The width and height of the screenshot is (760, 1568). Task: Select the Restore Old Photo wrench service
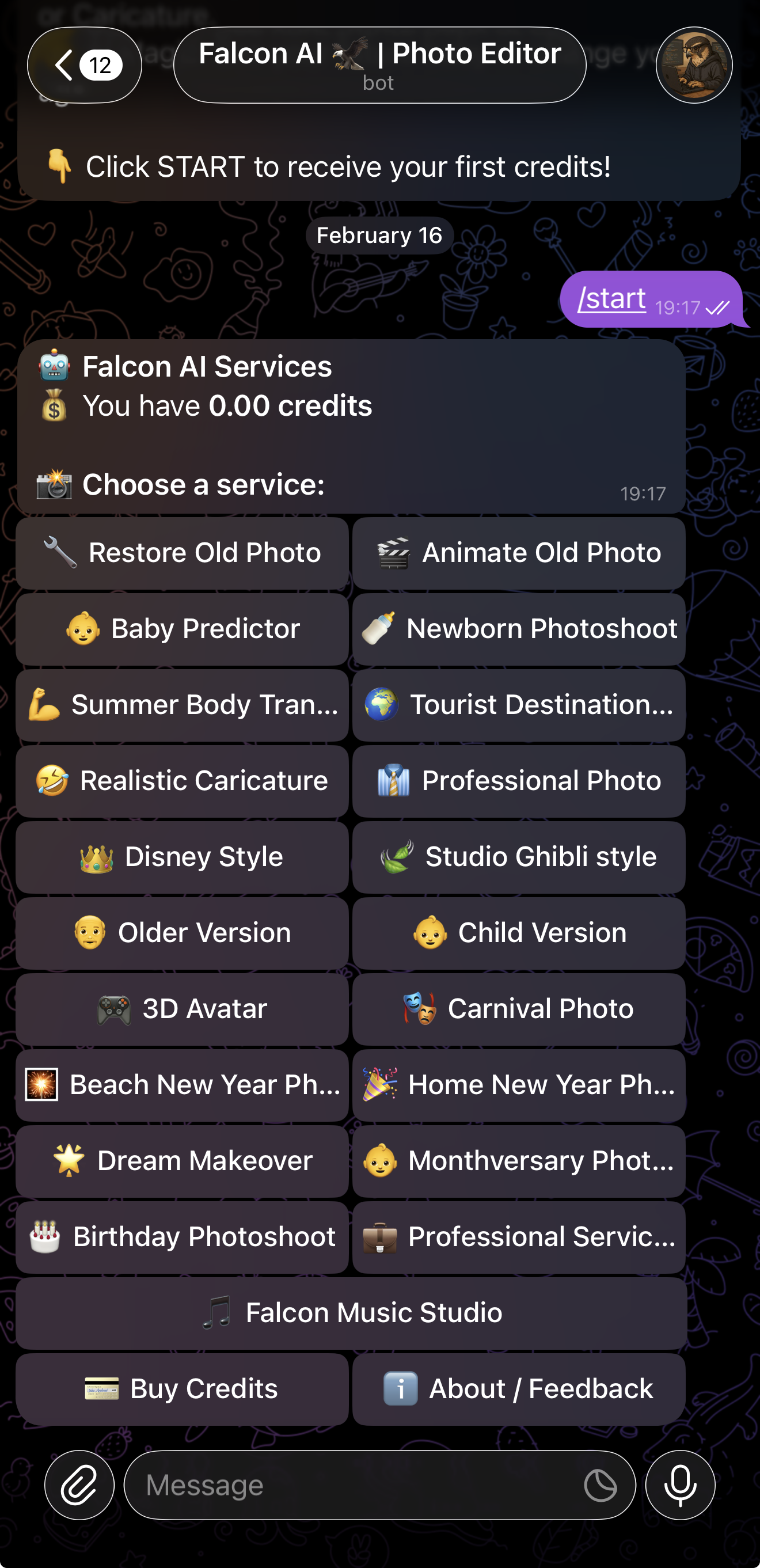click(182, 553)
